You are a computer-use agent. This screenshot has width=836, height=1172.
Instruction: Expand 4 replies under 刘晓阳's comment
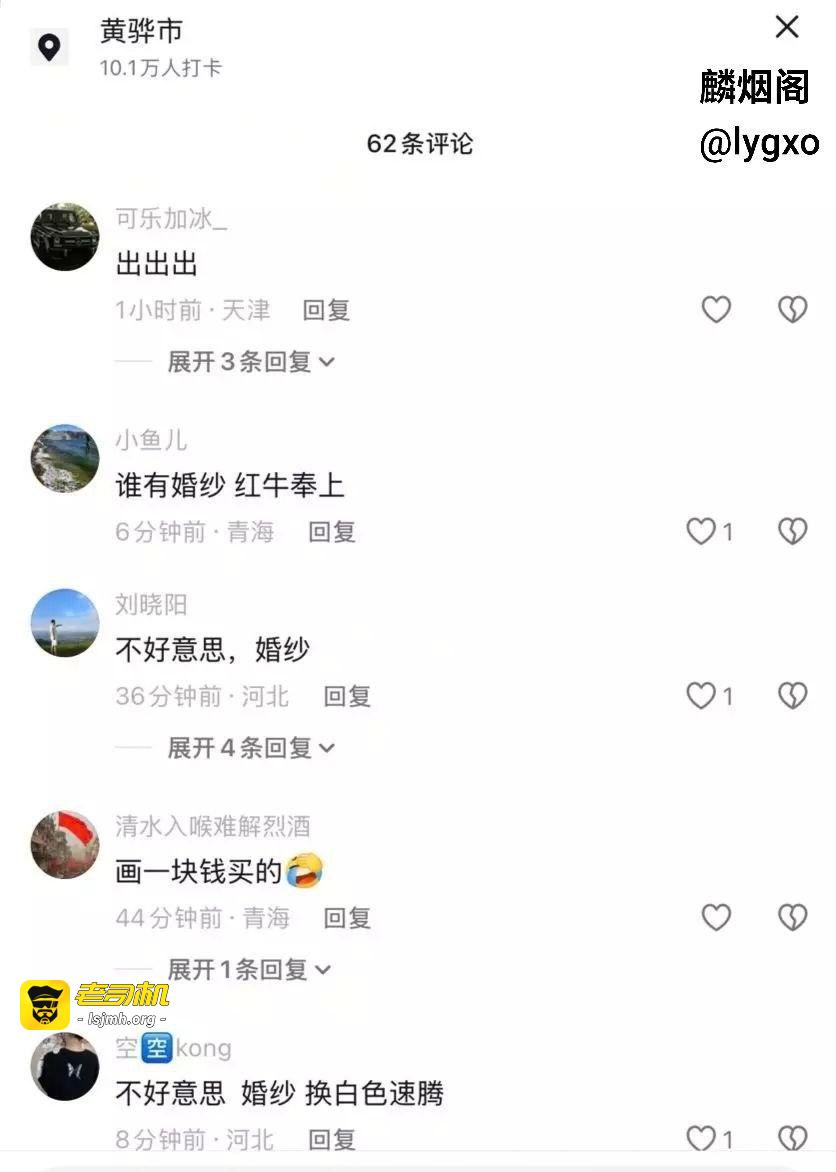250,747
